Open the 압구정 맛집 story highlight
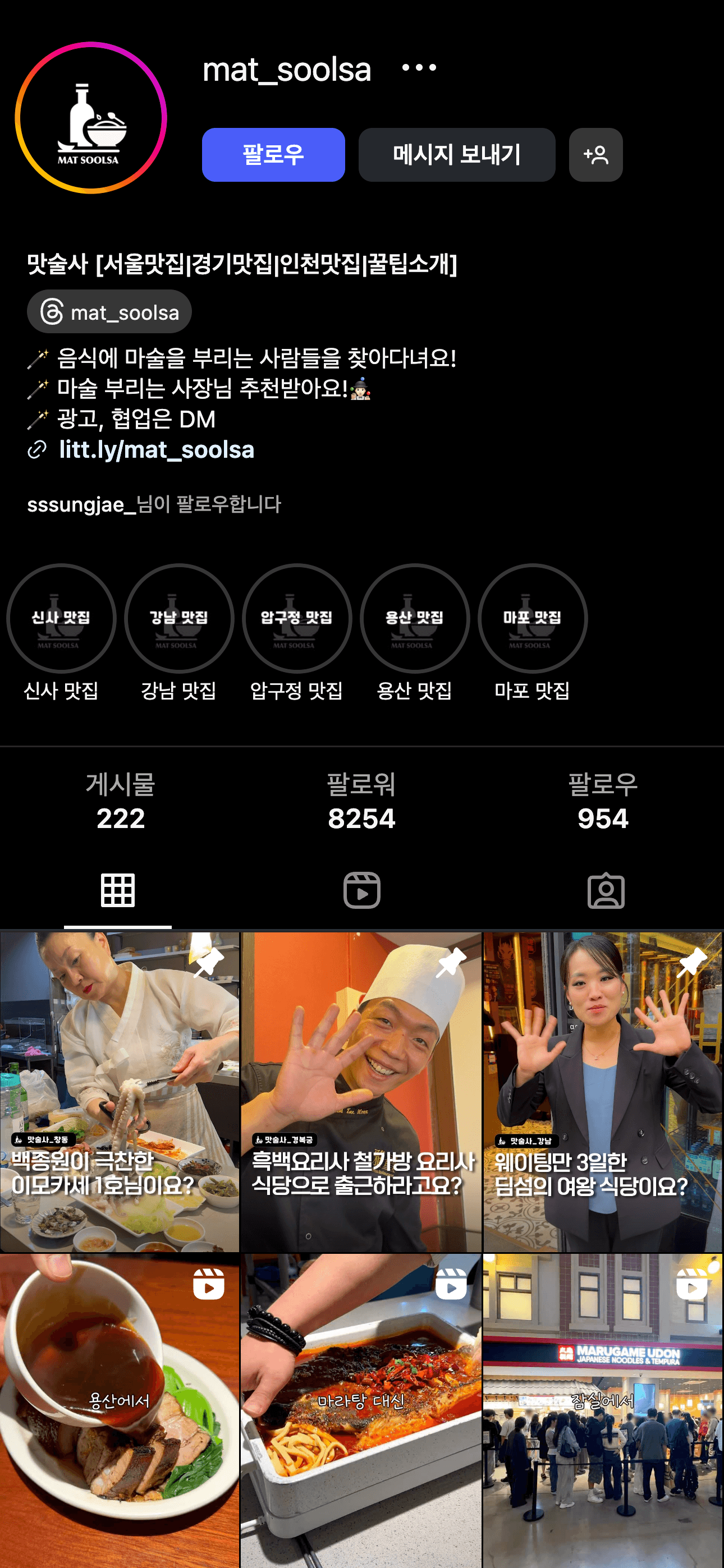 coord(296,618)
